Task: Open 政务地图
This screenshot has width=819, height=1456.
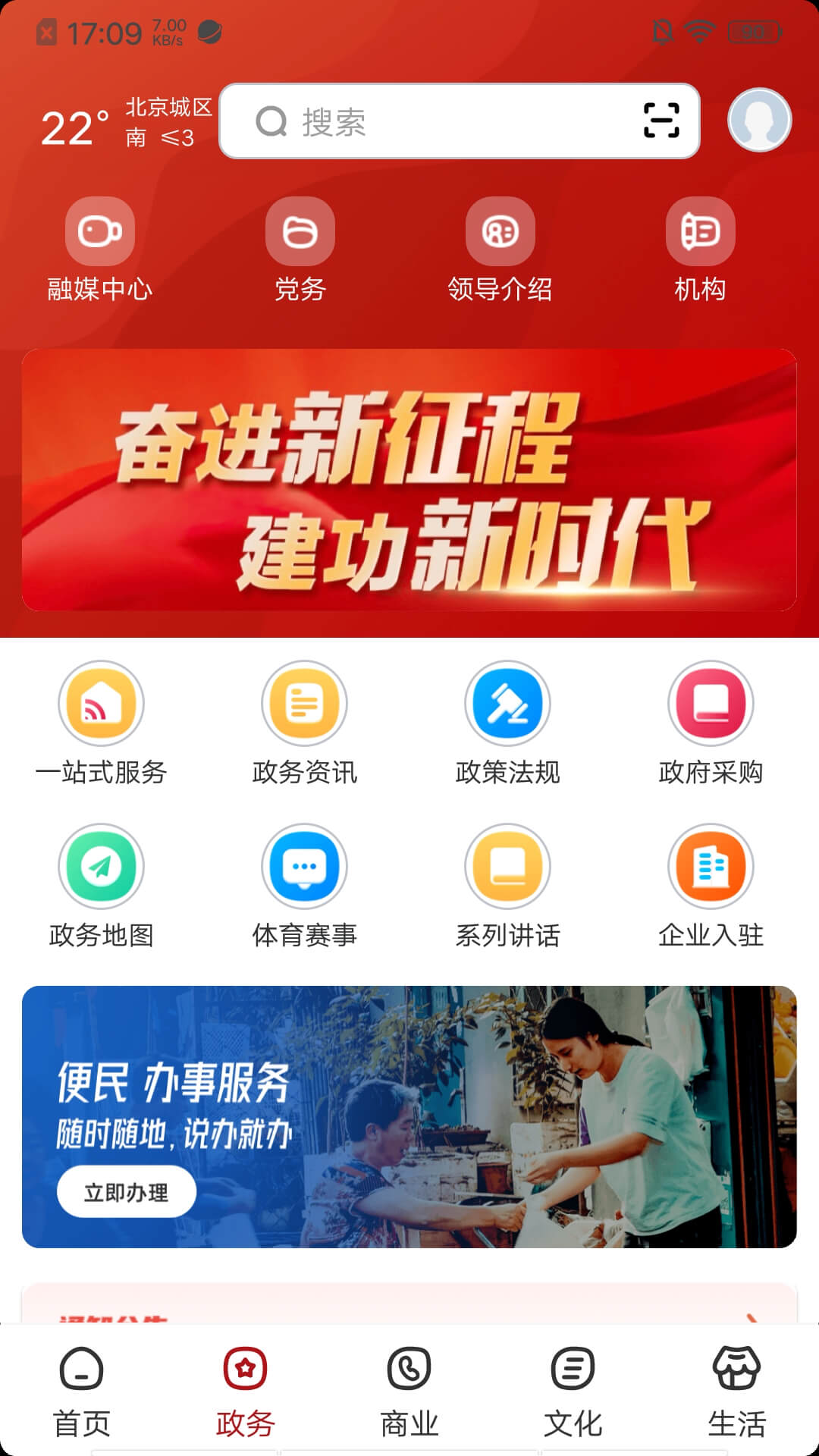Action: point(101,886)
